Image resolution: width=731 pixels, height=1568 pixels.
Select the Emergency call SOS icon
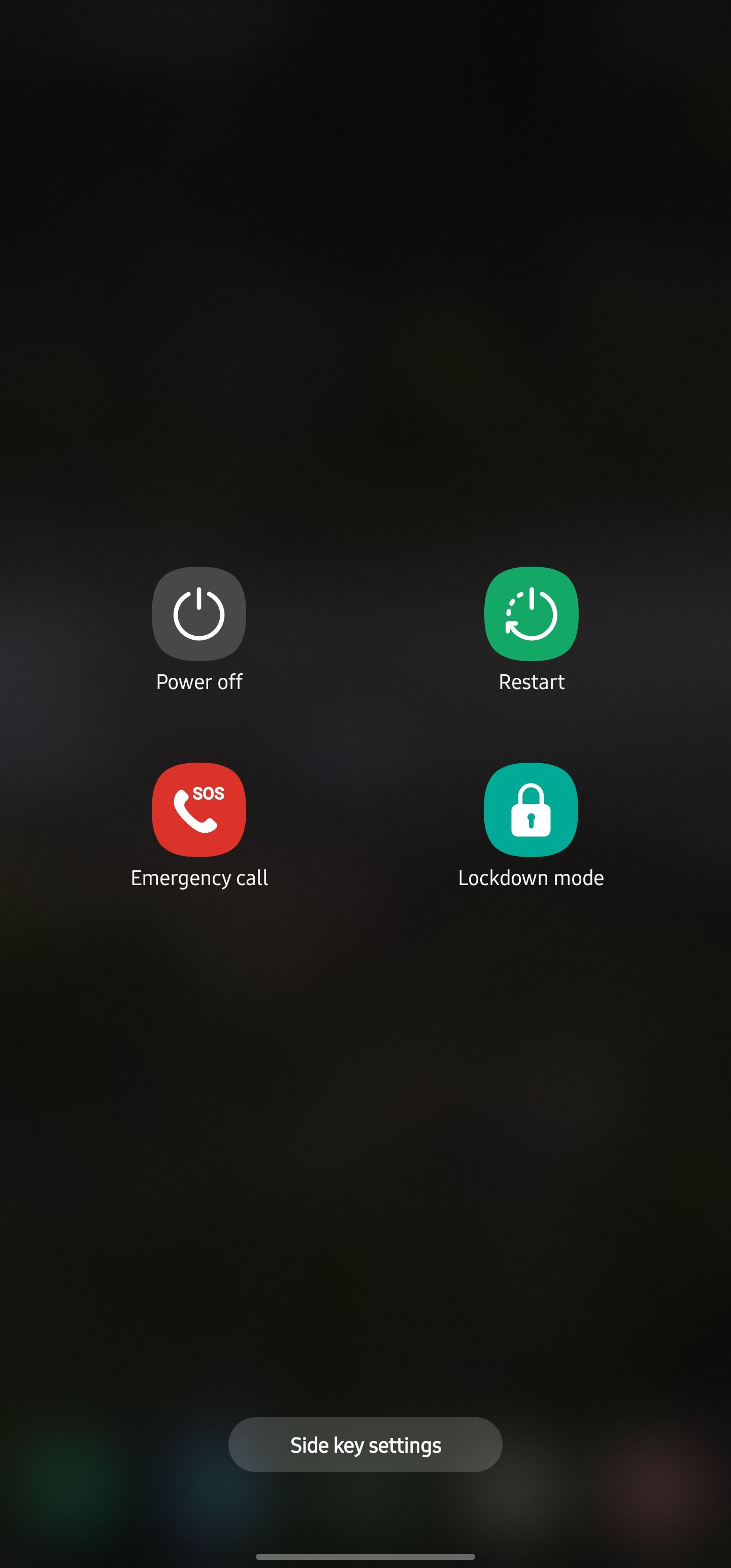(198, 809)
